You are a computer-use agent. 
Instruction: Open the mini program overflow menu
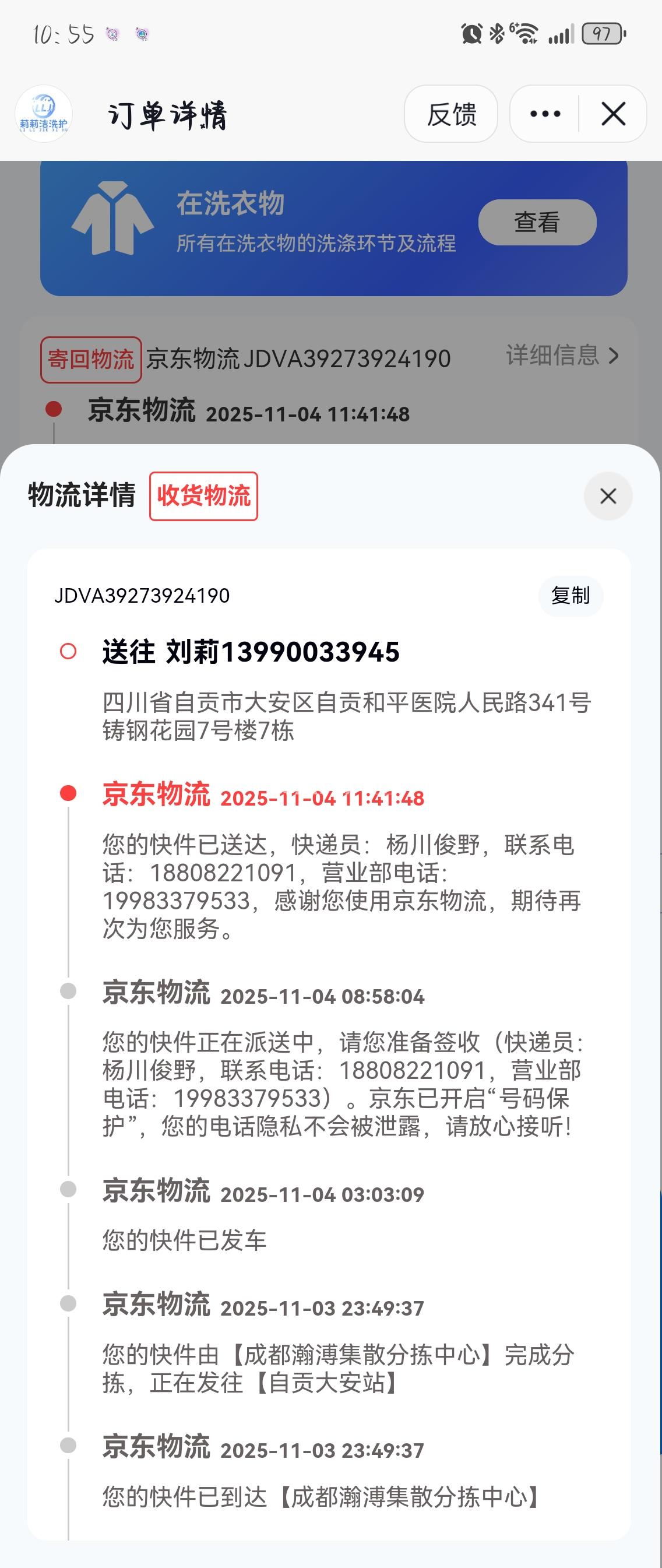pyautogui.click(x=545, y=114)
